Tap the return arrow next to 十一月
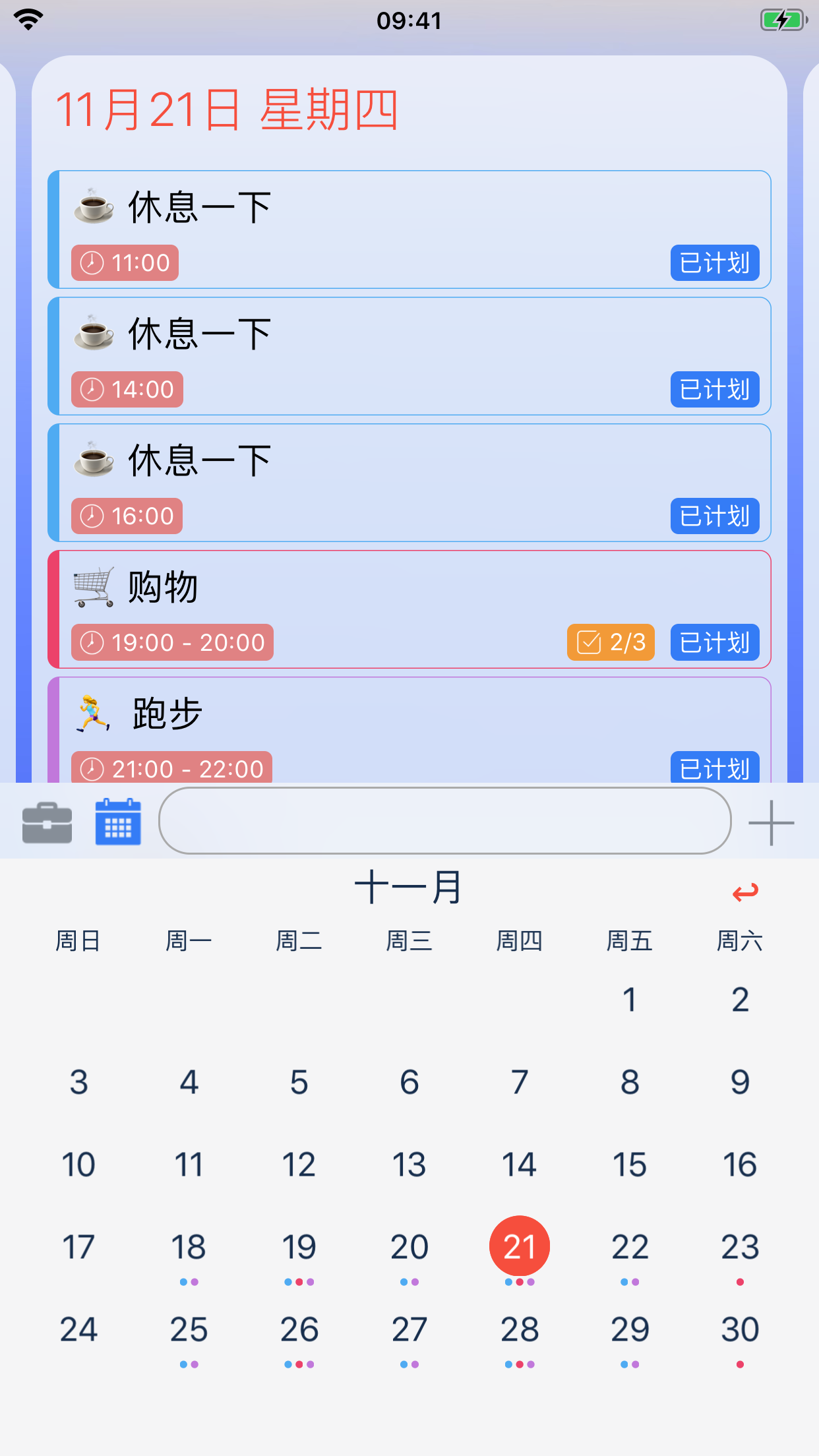Image resolution: width=819 pixels, height=1456 pixels. [x=744, y=890]
